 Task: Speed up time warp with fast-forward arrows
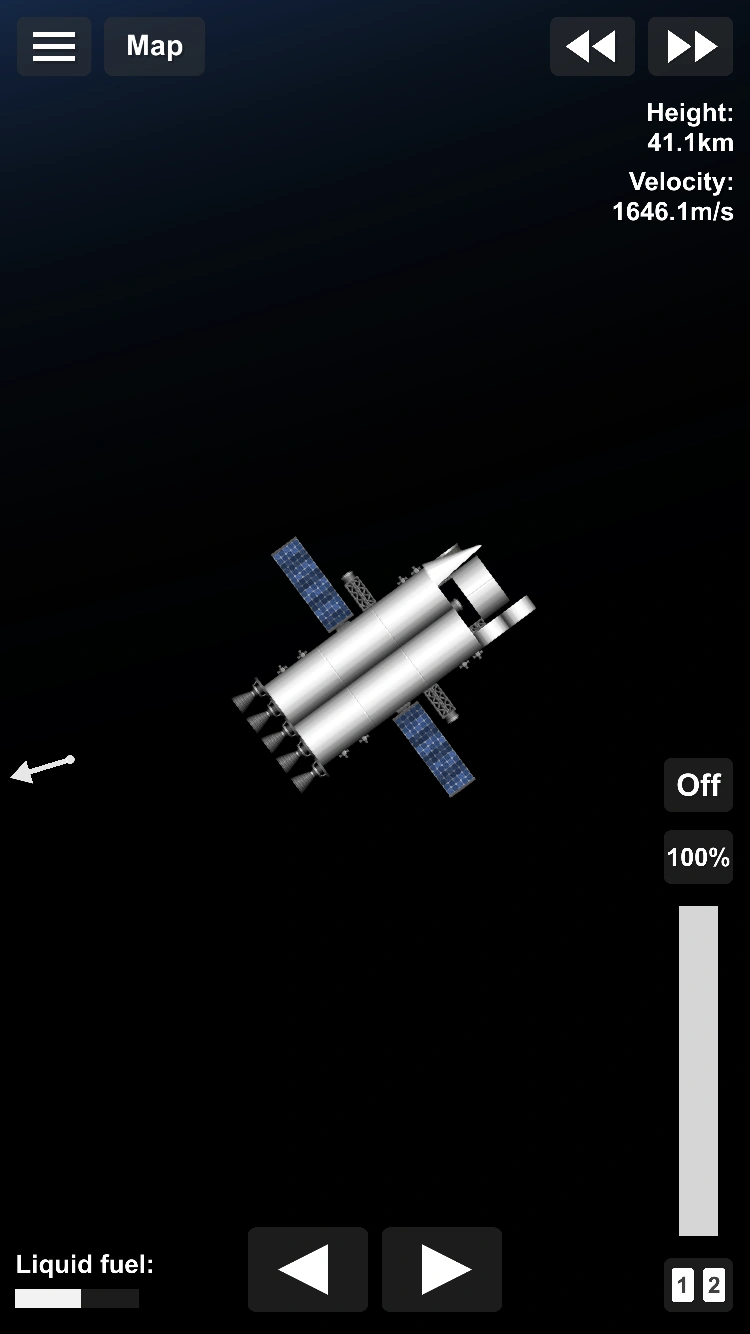pos(691,46)
